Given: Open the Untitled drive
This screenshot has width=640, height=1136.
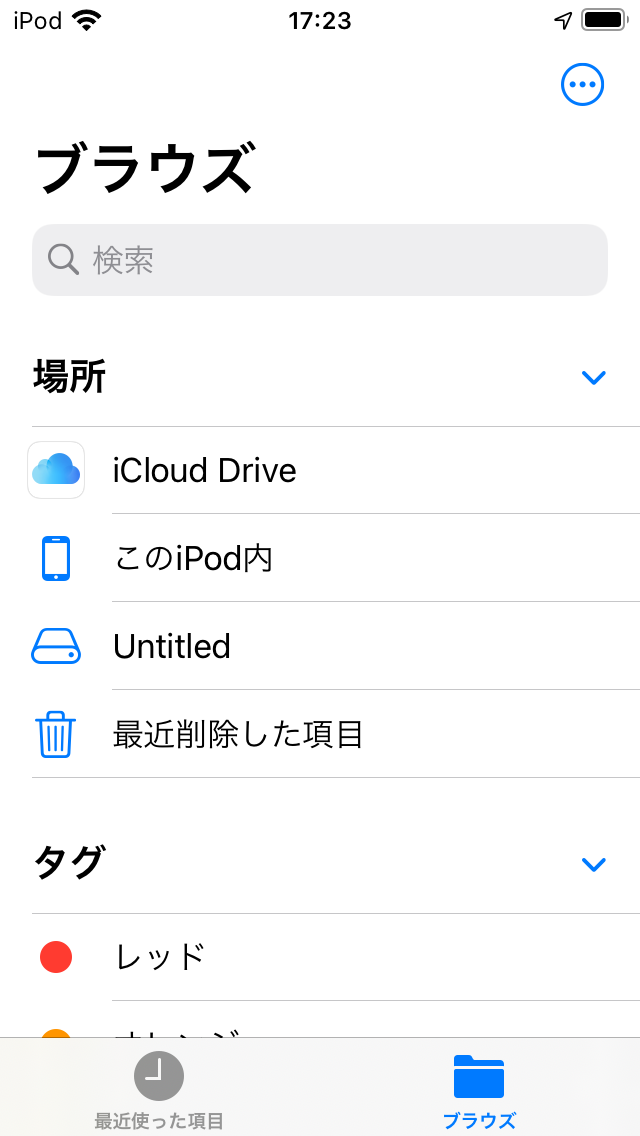Looking at the screenshot, I should [172, 646].
